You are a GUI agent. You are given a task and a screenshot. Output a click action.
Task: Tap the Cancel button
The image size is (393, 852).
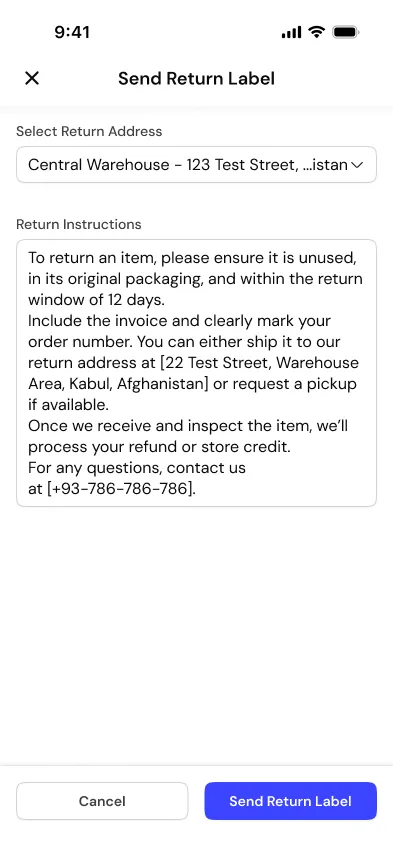[x=102, y=801]
